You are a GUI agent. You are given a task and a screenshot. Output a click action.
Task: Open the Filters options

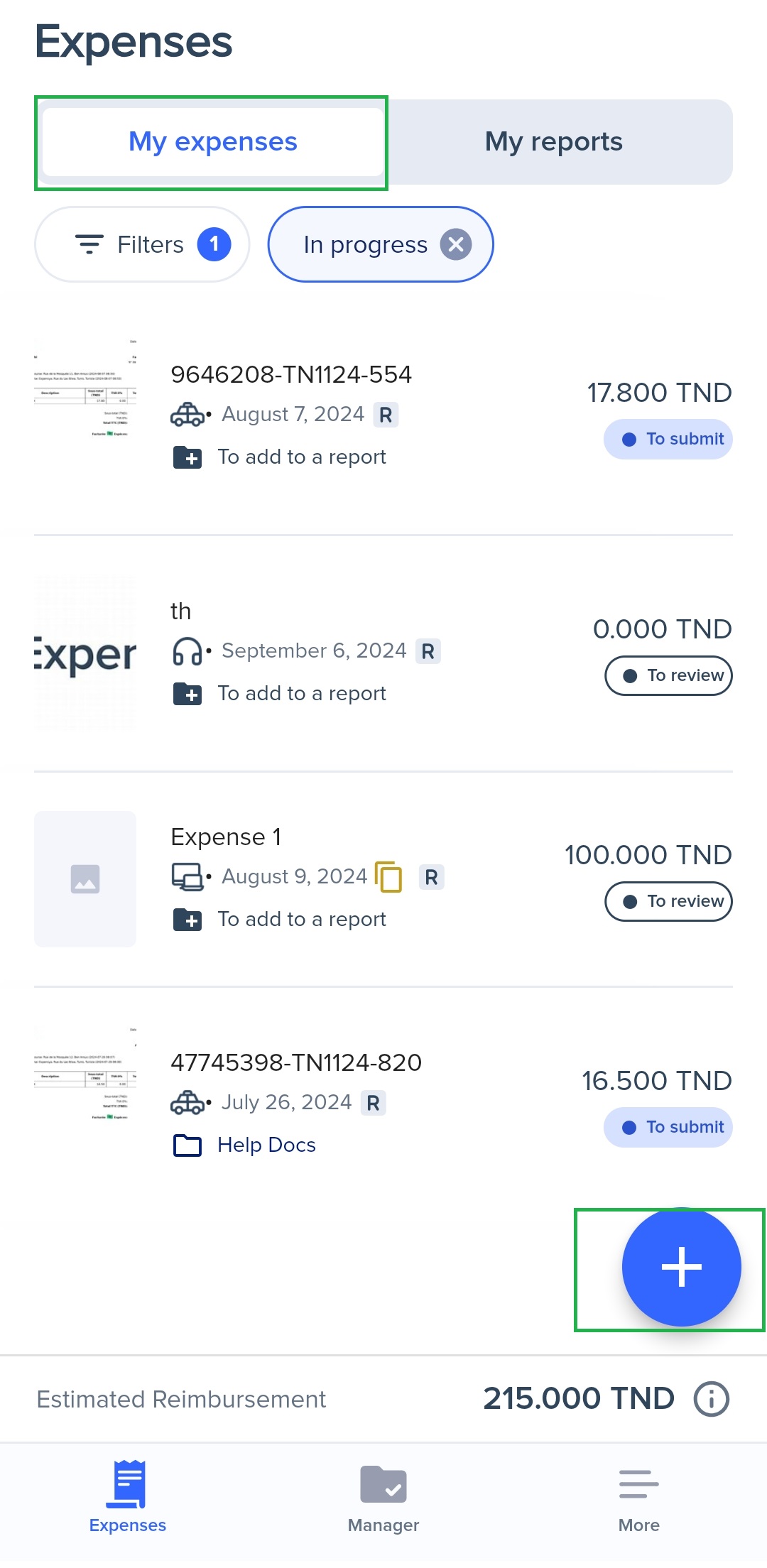(x=142, y=244)
